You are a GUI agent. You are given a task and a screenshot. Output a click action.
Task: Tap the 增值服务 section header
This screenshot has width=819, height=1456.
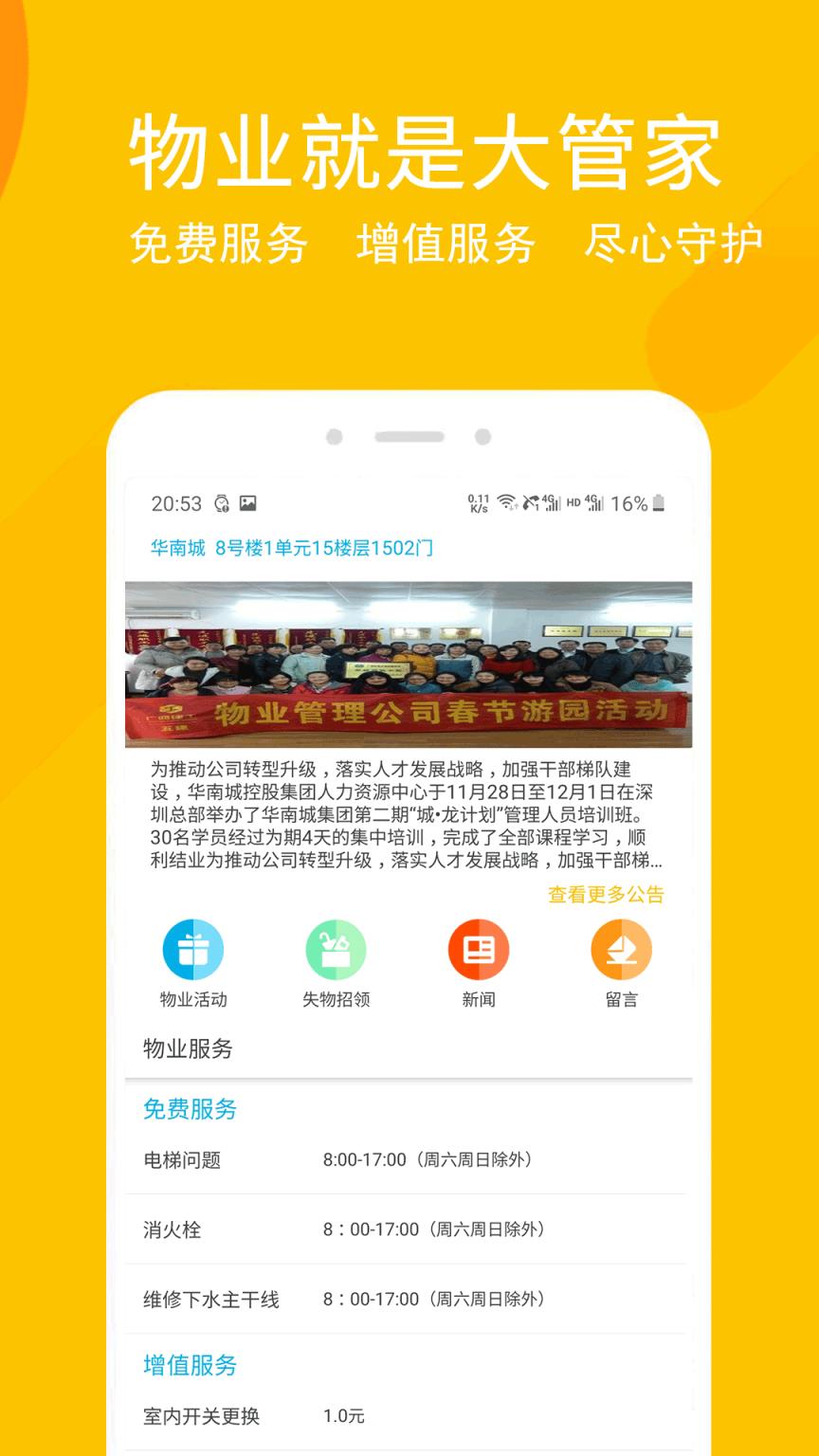click(x=187, y=1365)
